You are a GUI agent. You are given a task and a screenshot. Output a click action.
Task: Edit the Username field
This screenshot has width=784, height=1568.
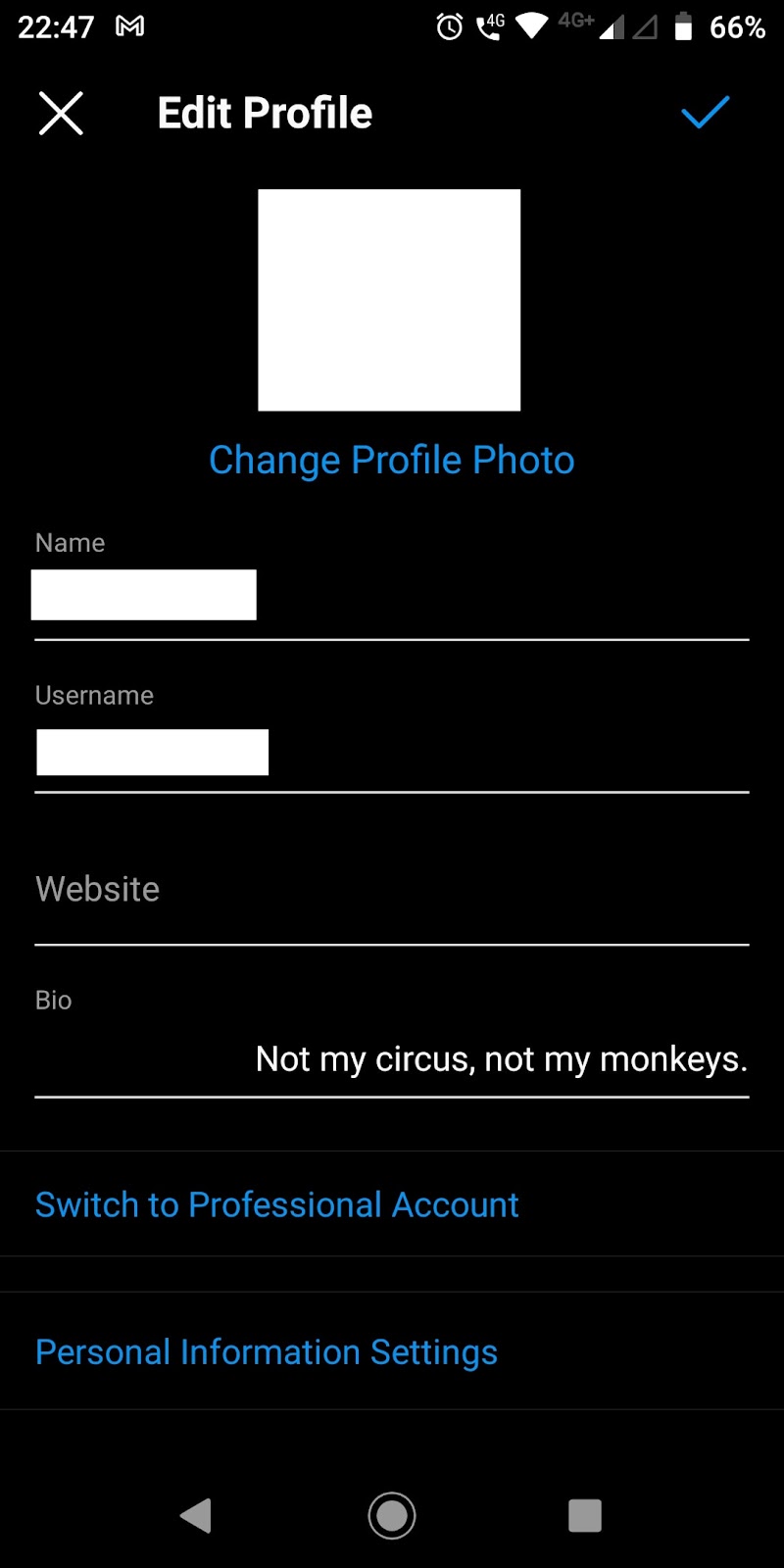point(390,753)
